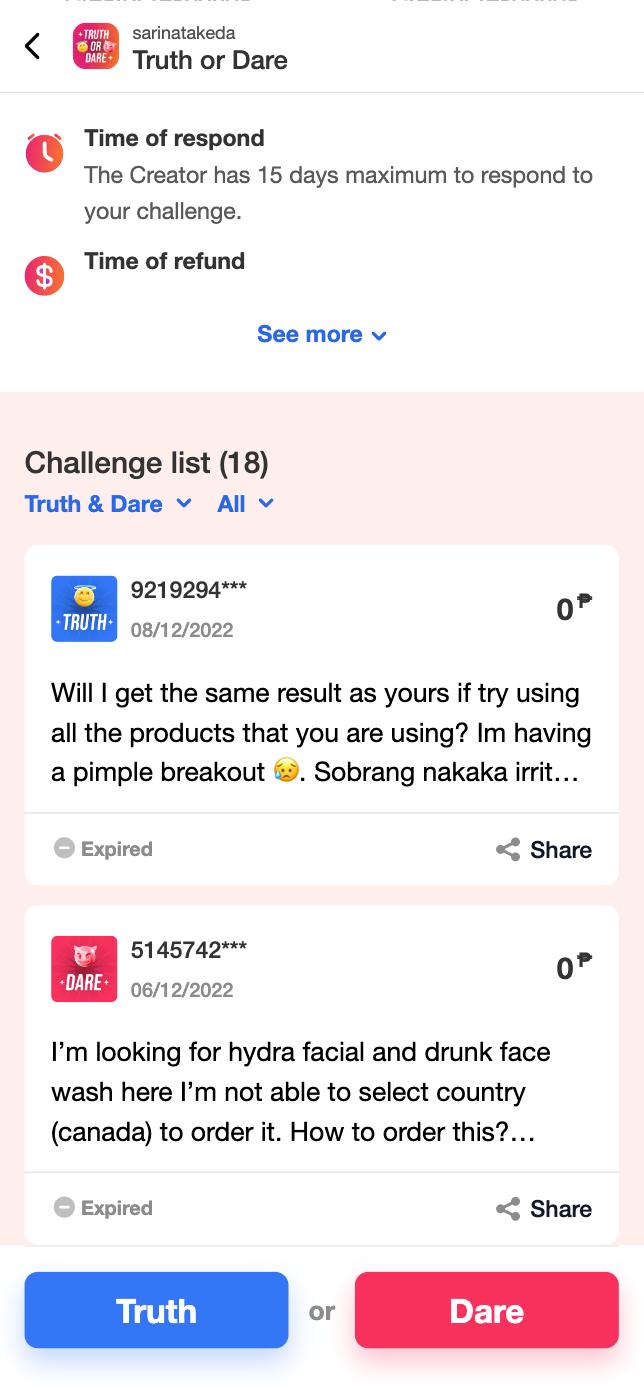
Task: Expand the See more details
Action: click(322, 335)
